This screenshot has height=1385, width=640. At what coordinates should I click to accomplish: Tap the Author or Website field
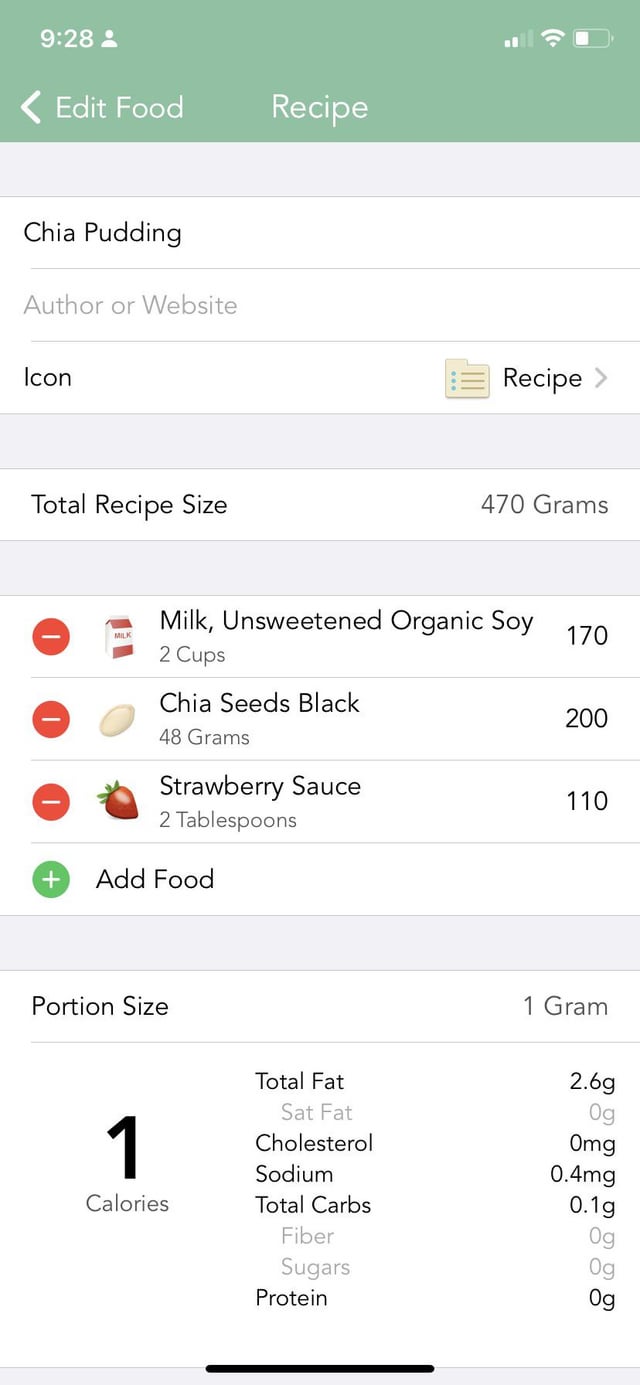pyautogui.click(x=320, y=305)
